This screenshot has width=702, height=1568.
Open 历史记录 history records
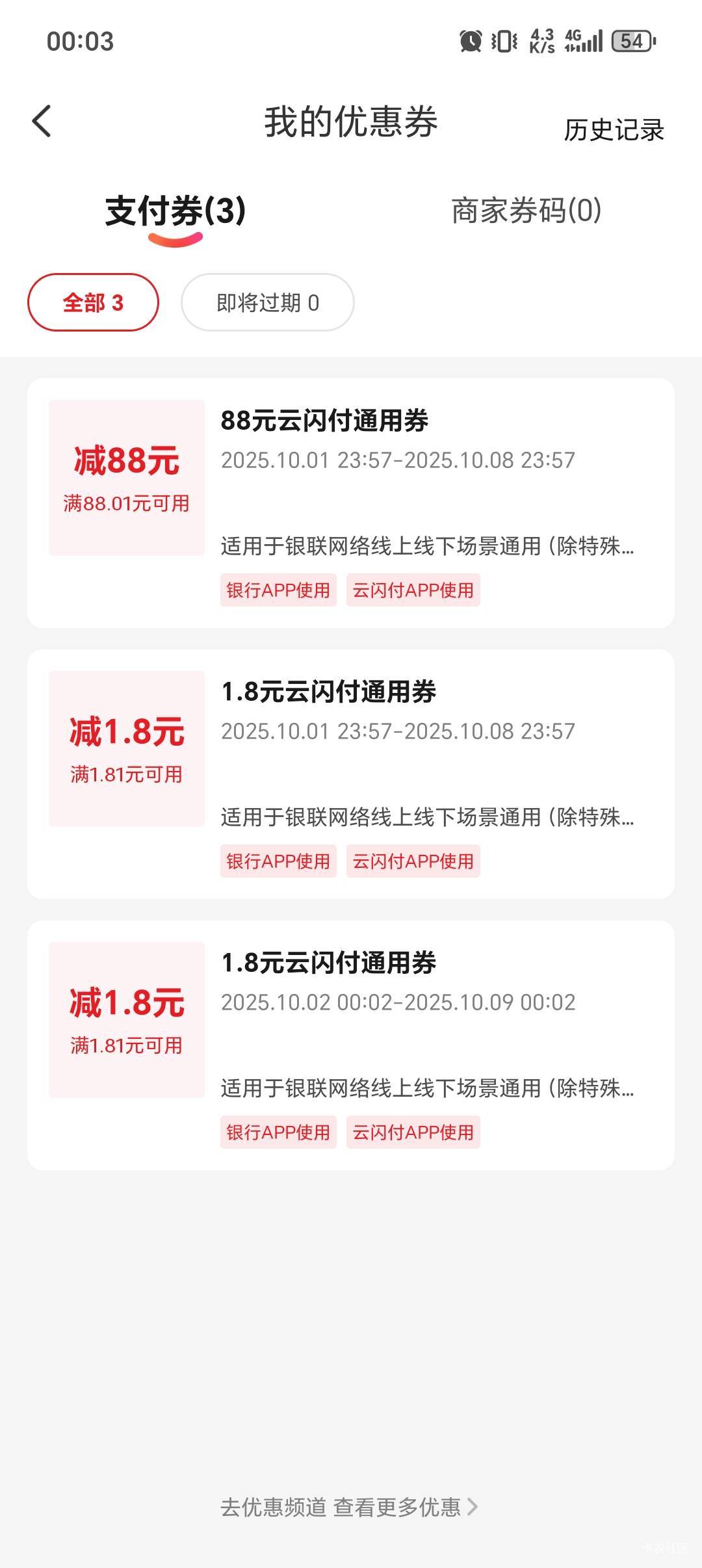click(614, 130)
